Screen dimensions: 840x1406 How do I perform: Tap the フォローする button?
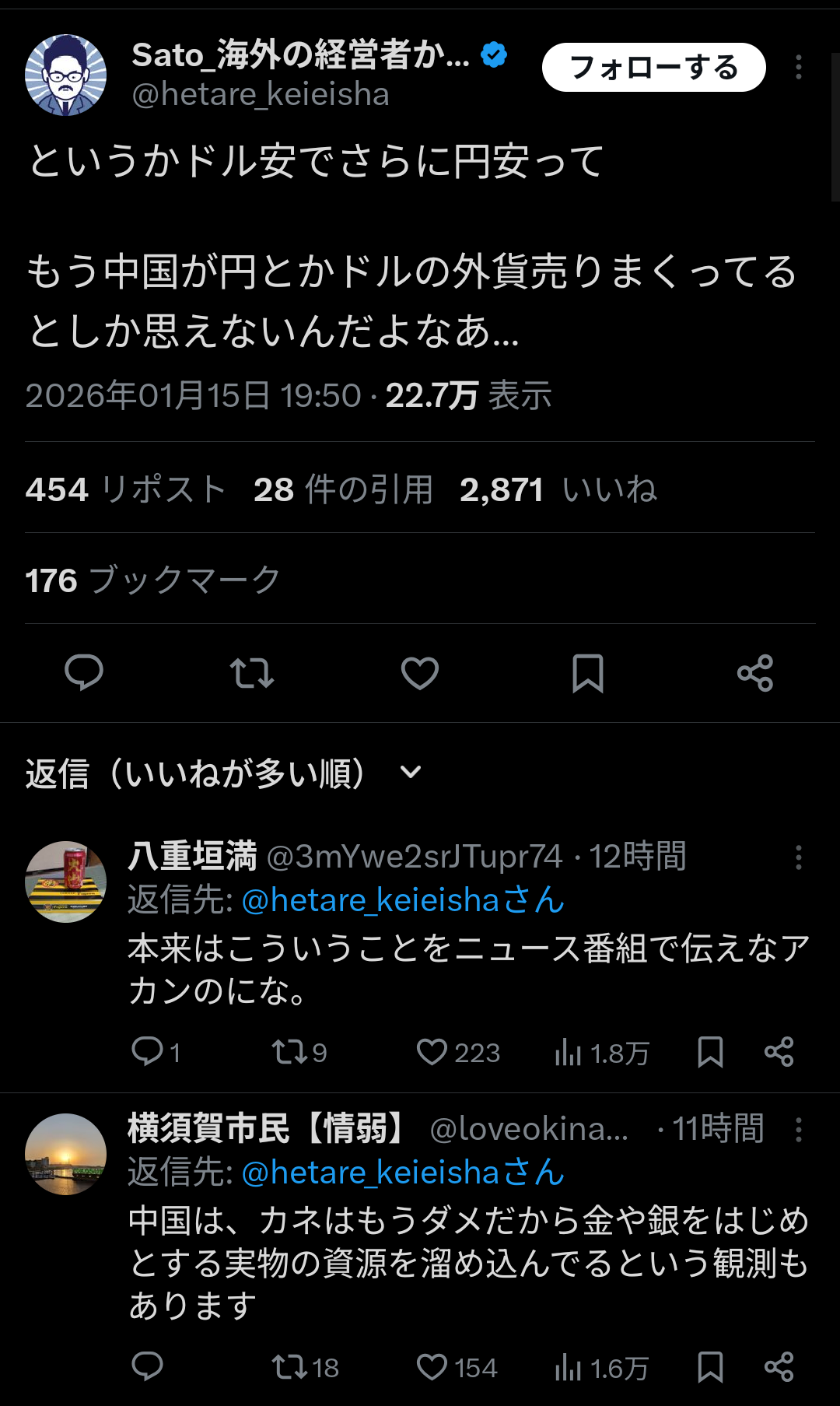(653, 68)
